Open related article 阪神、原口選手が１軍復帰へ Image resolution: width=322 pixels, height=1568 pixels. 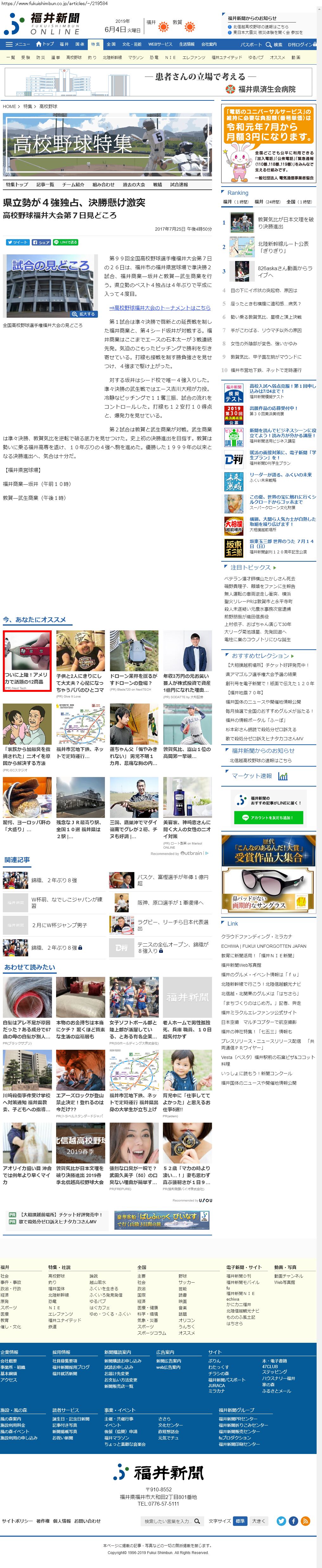pos(171,903)
